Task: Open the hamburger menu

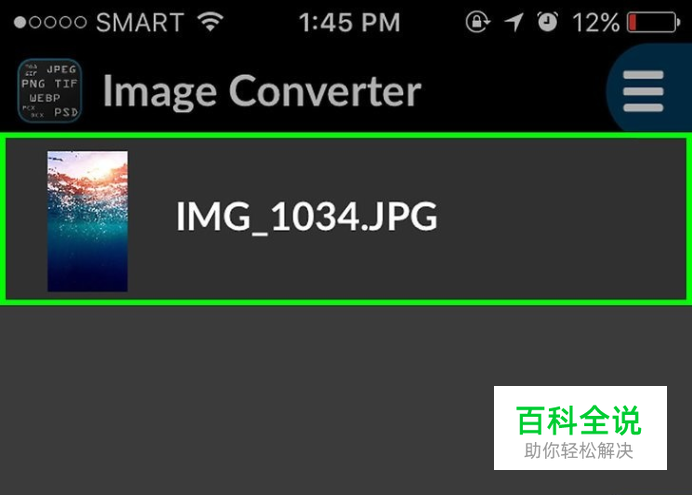Action: click(x=643, y=92)
